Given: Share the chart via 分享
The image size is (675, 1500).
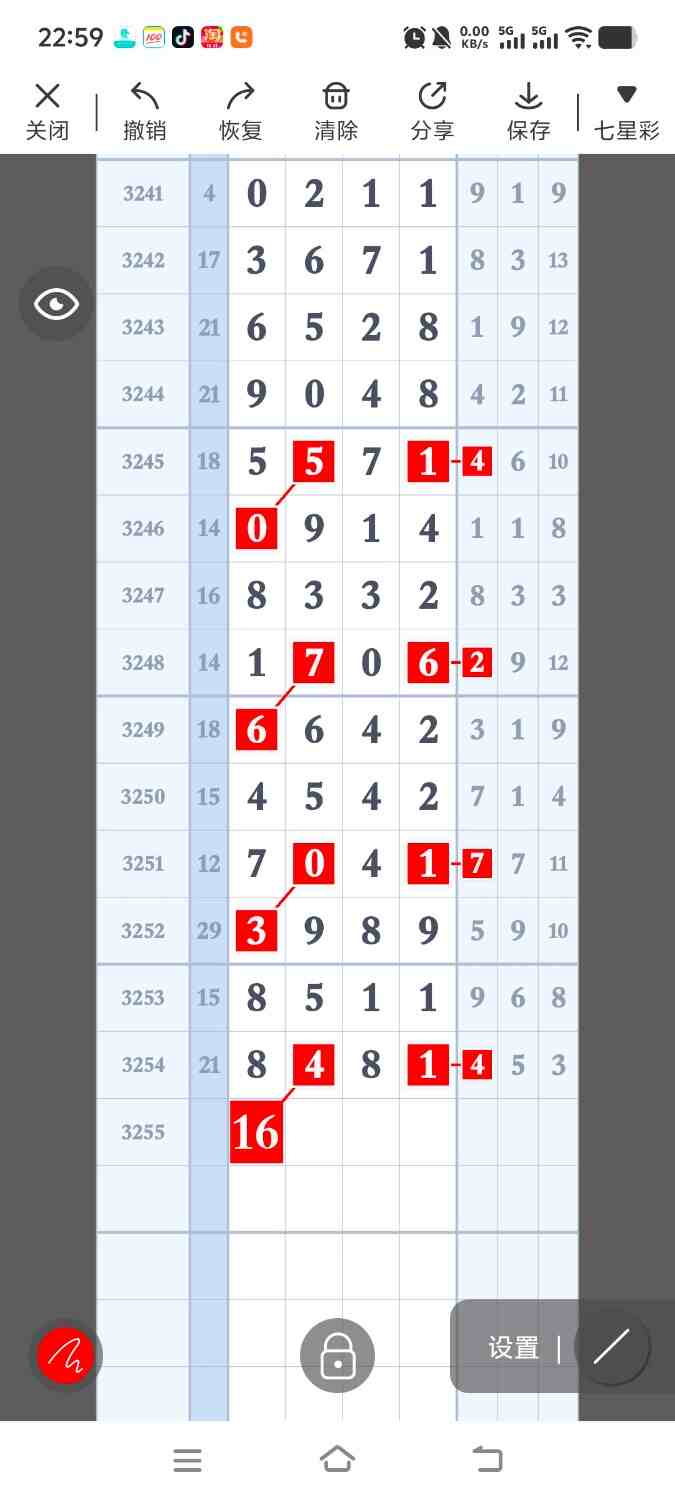Looking at the screenshot, I should pyautogui.click(x=432, y=111).
